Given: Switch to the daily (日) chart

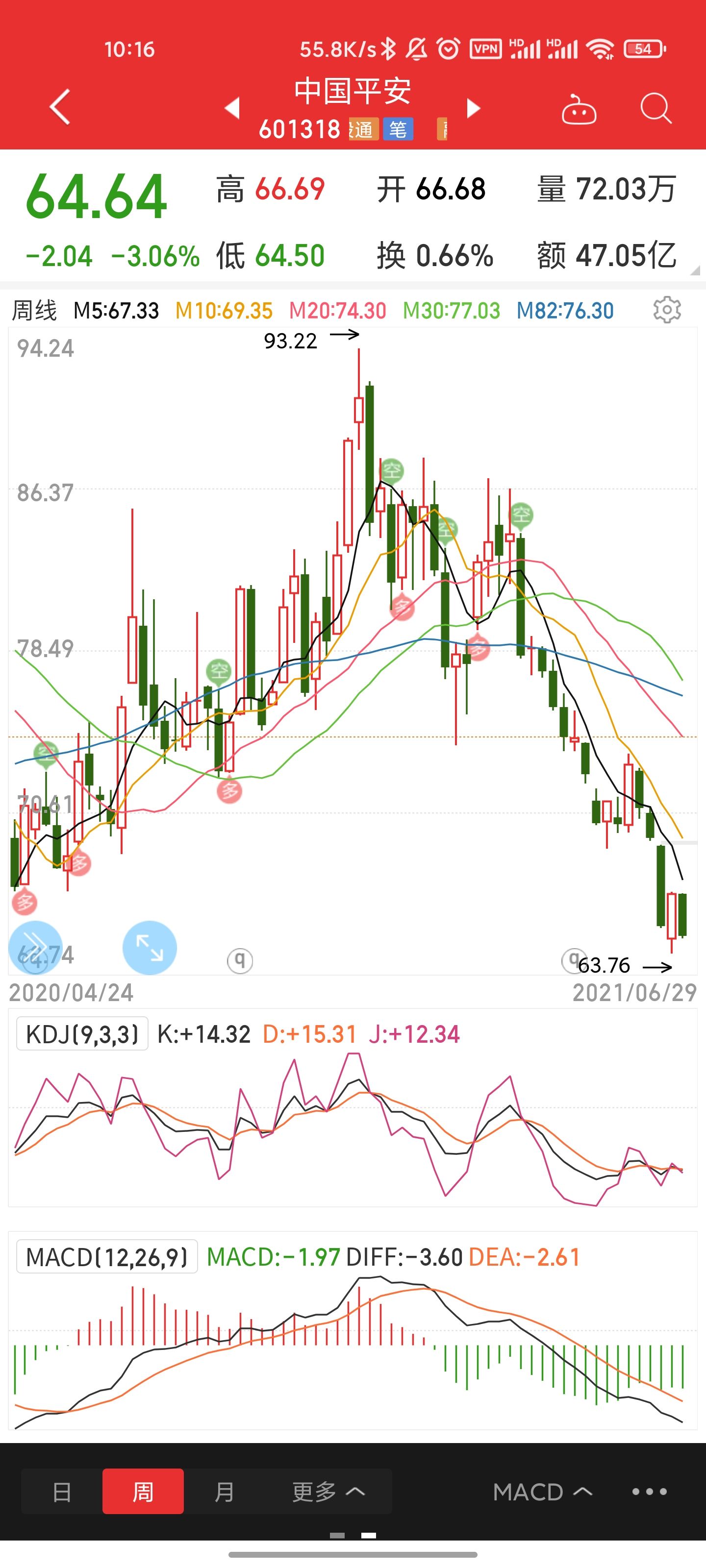Looking at the screenshot, I should [x=62, y=1492].
